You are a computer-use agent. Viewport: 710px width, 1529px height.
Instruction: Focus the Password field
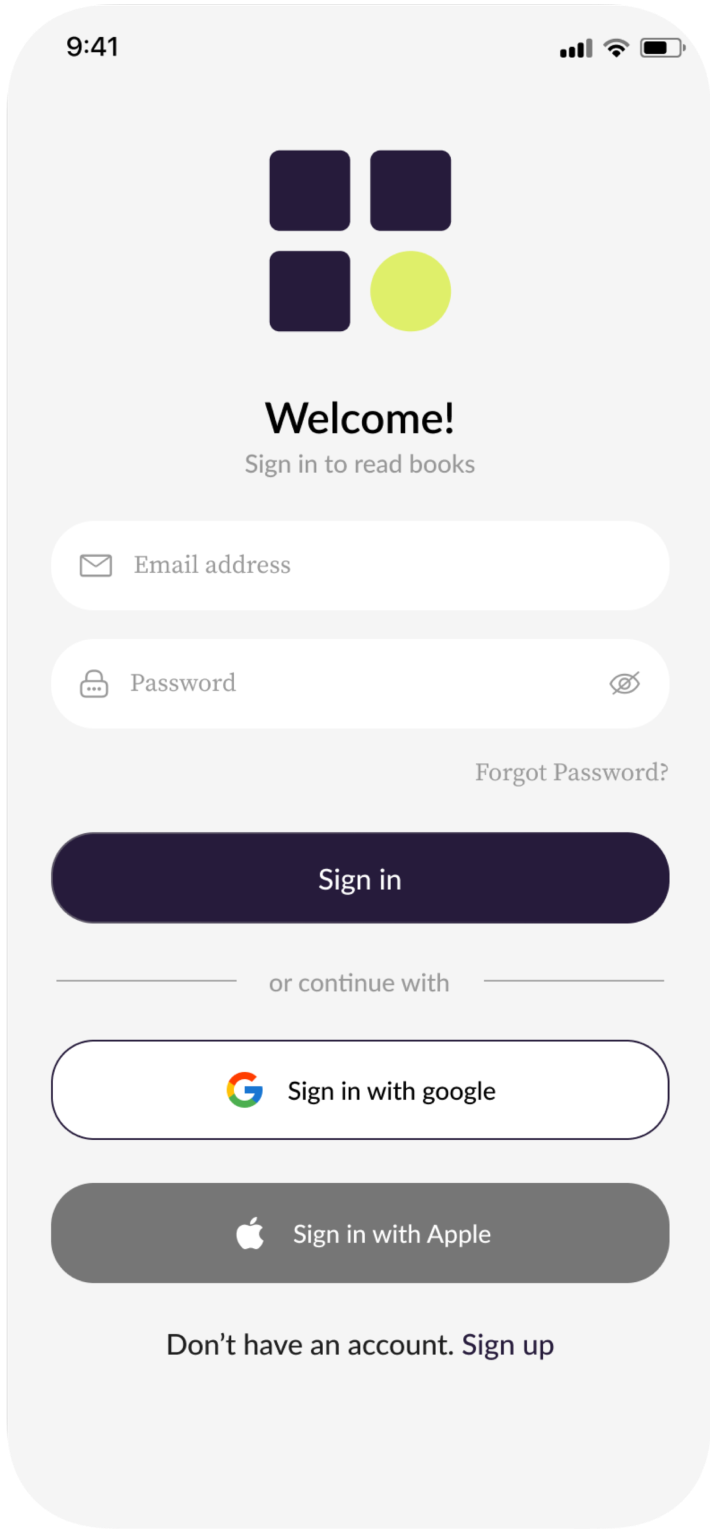(x=340, y=684)
